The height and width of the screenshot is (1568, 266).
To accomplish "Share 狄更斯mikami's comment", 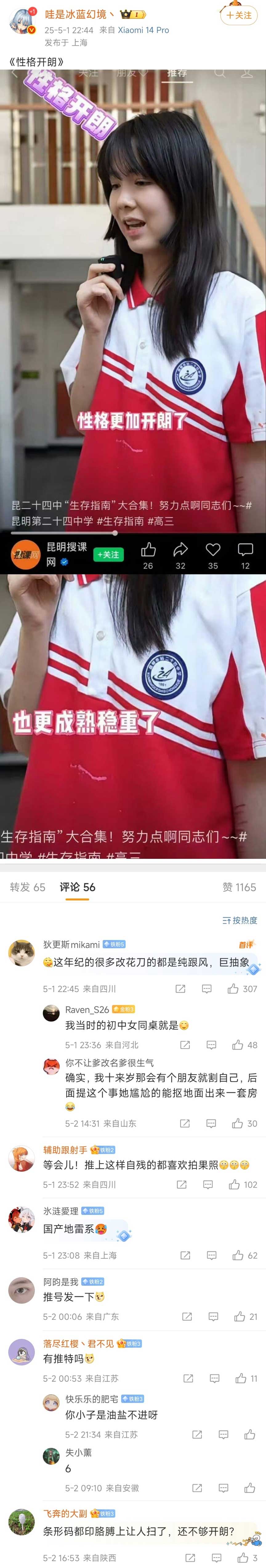I will (180, 989).
